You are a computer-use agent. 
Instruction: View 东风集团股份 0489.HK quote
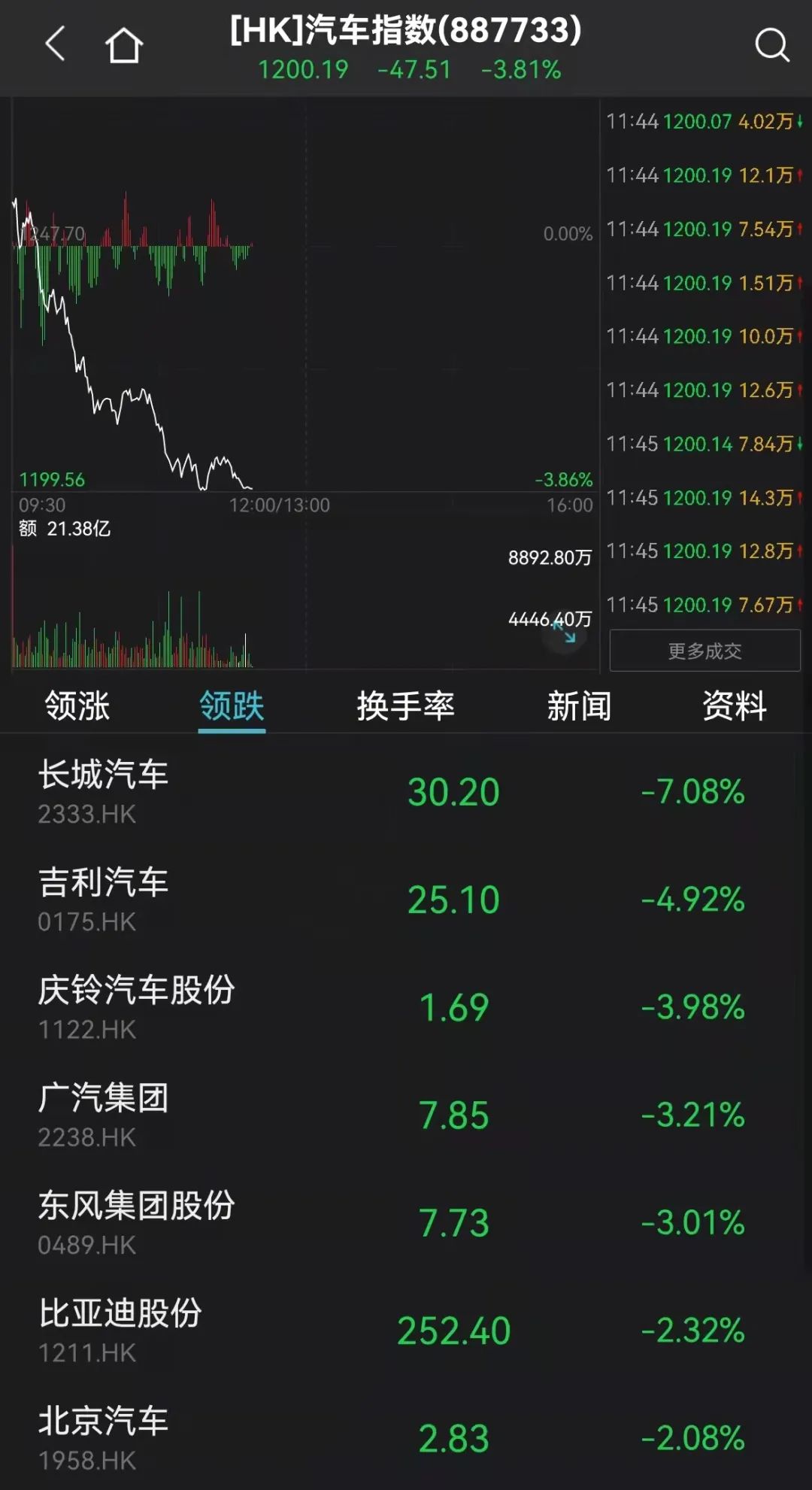pyautogui.click(x=406, y=1223)
